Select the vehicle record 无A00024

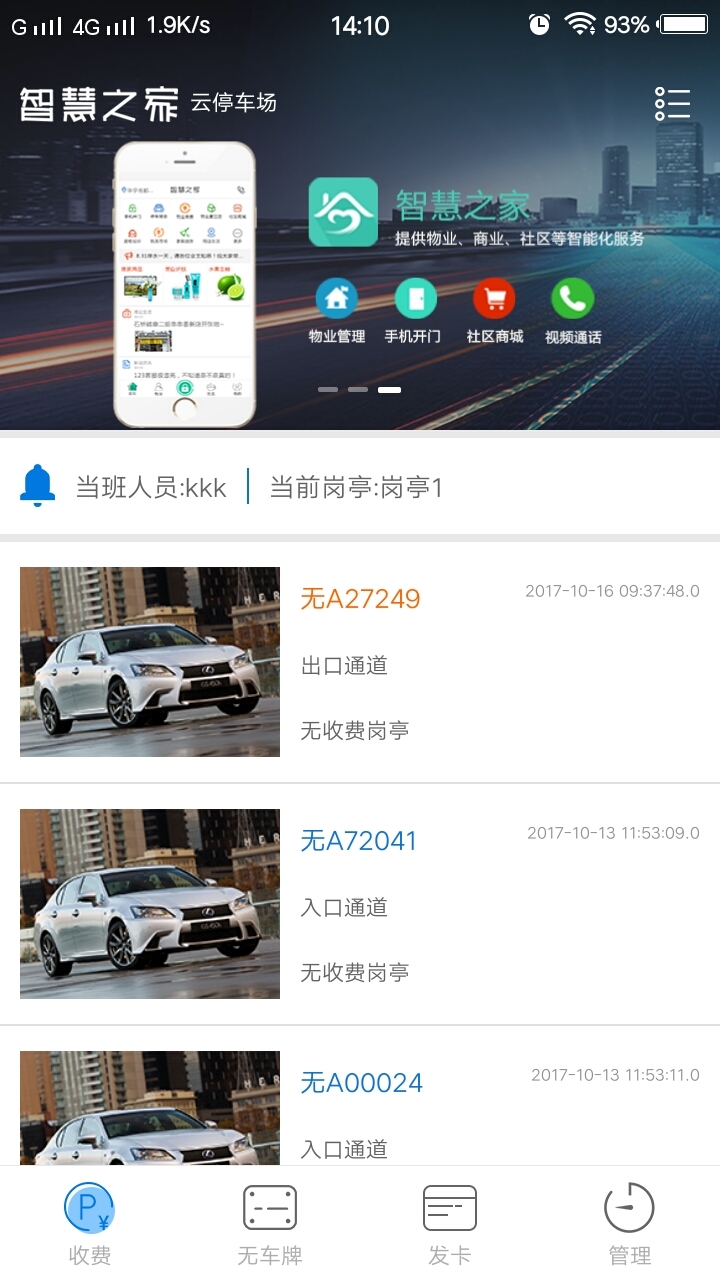point(360,1100)
